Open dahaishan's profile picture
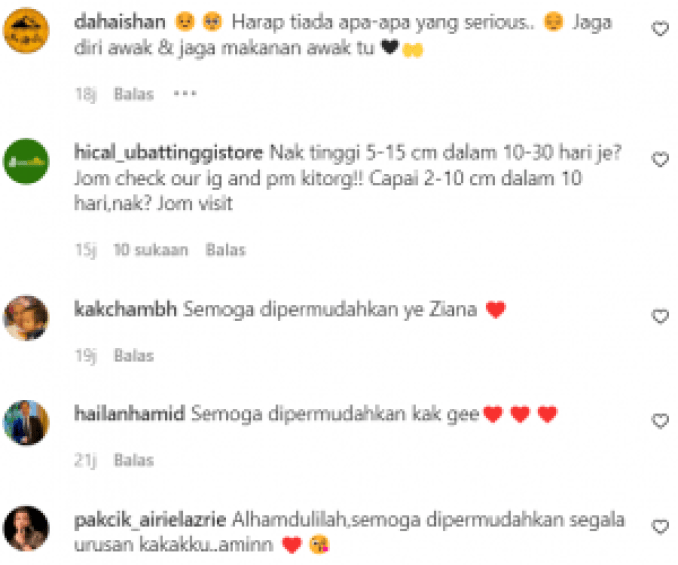The image size is (678, 565). coord(26,30)
